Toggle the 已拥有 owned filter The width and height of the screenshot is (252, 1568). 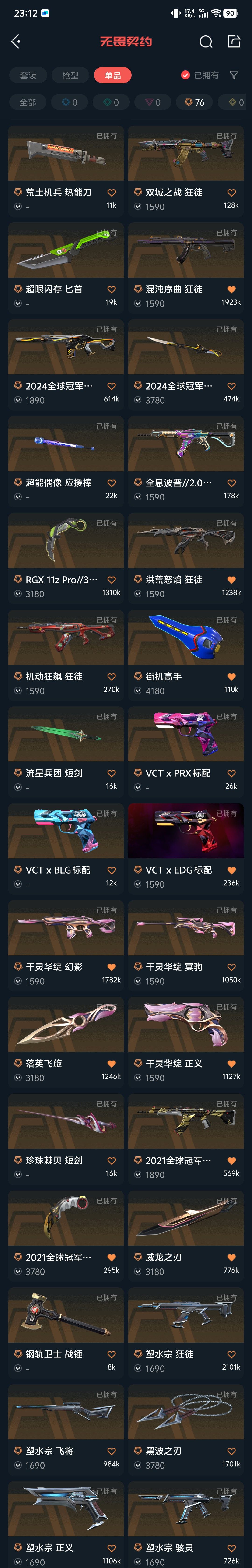pyautogui.click(x=200, y=75)
